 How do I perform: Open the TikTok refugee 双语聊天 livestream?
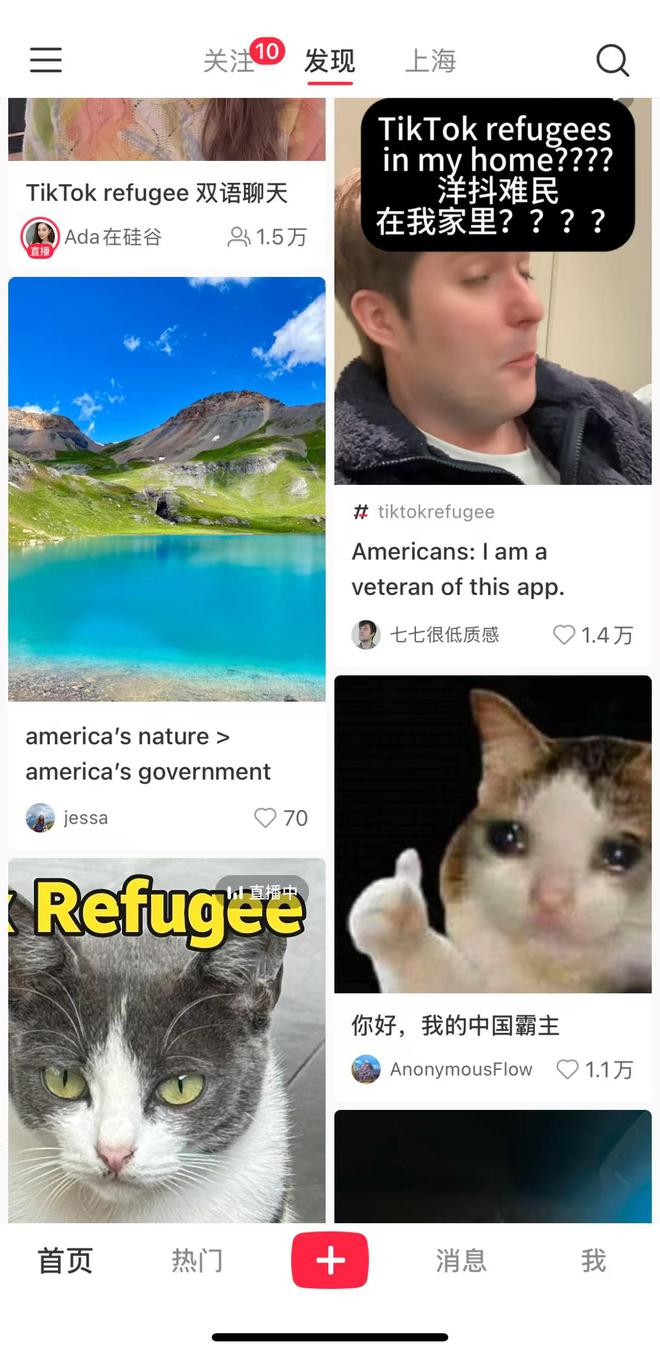coord(156,192)
